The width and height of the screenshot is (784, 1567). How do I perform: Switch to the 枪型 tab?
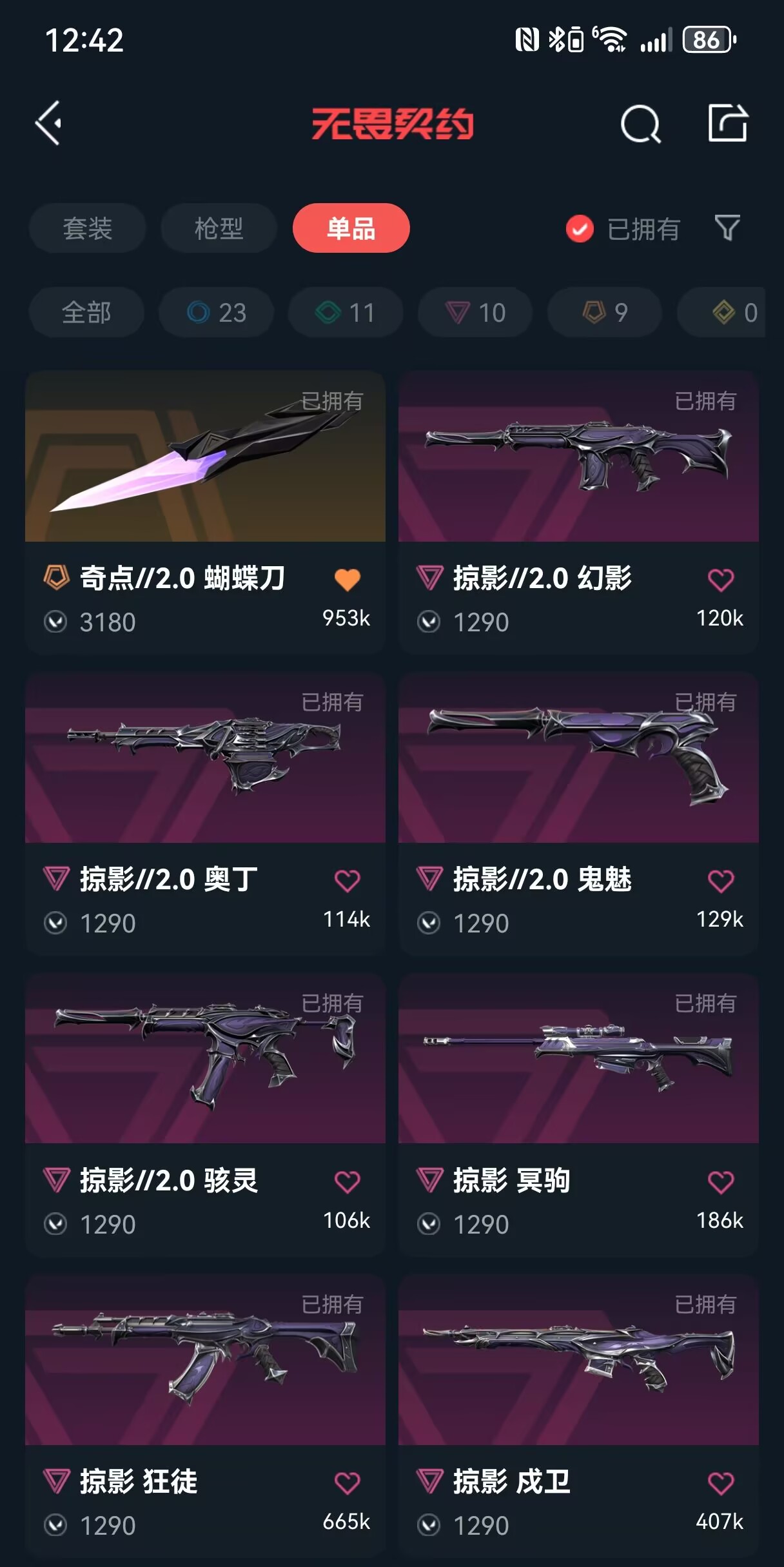(219, 228)
